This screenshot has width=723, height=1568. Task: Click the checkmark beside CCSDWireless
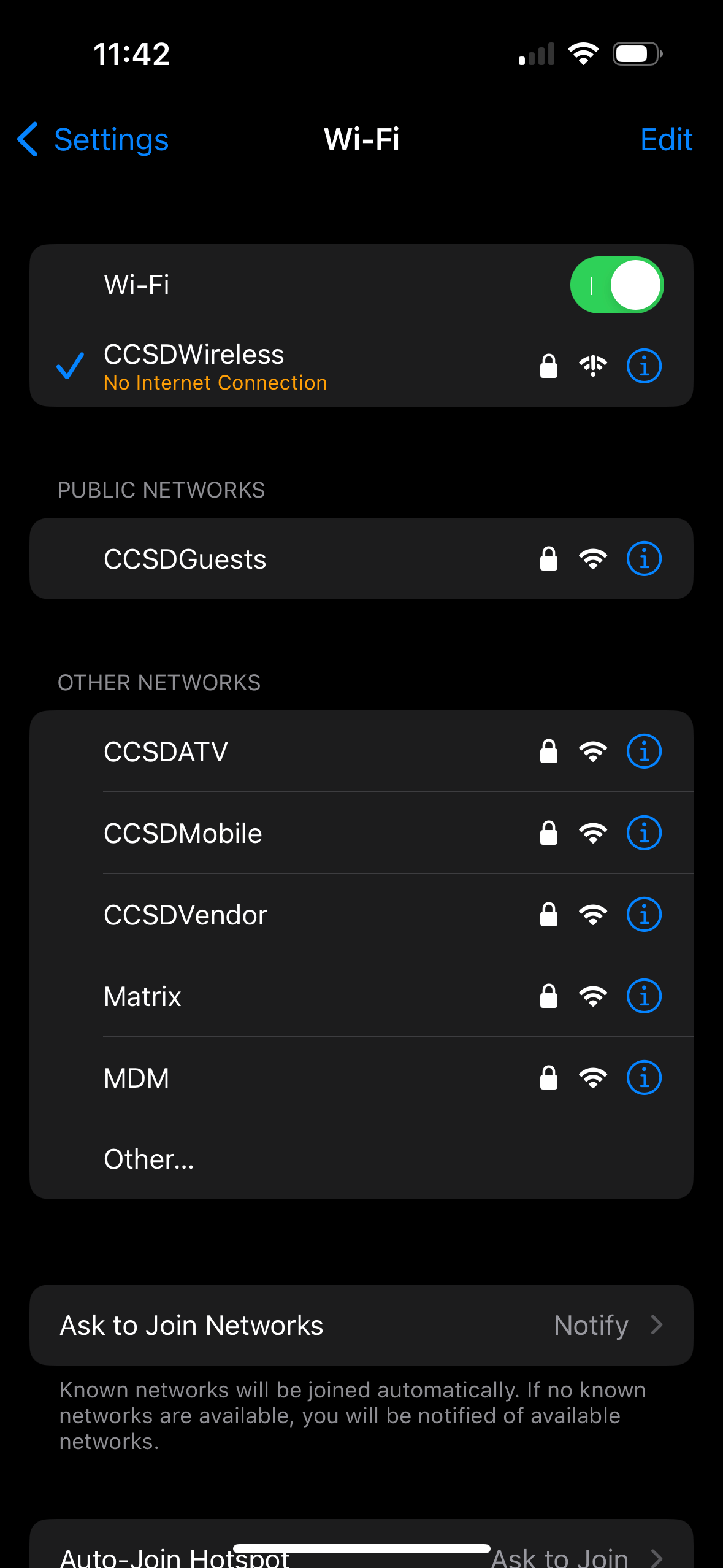69,366
